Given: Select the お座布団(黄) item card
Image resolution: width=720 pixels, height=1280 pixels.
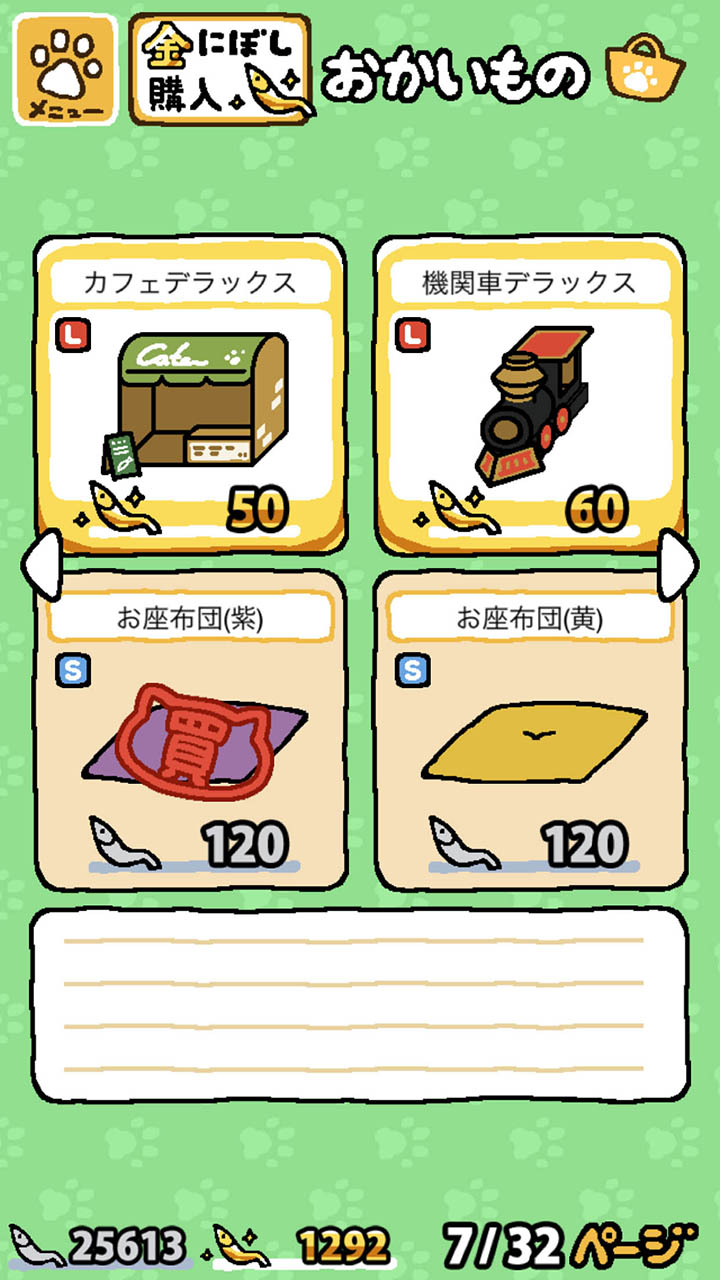Looking at the screenshot, I should (530, 730).
